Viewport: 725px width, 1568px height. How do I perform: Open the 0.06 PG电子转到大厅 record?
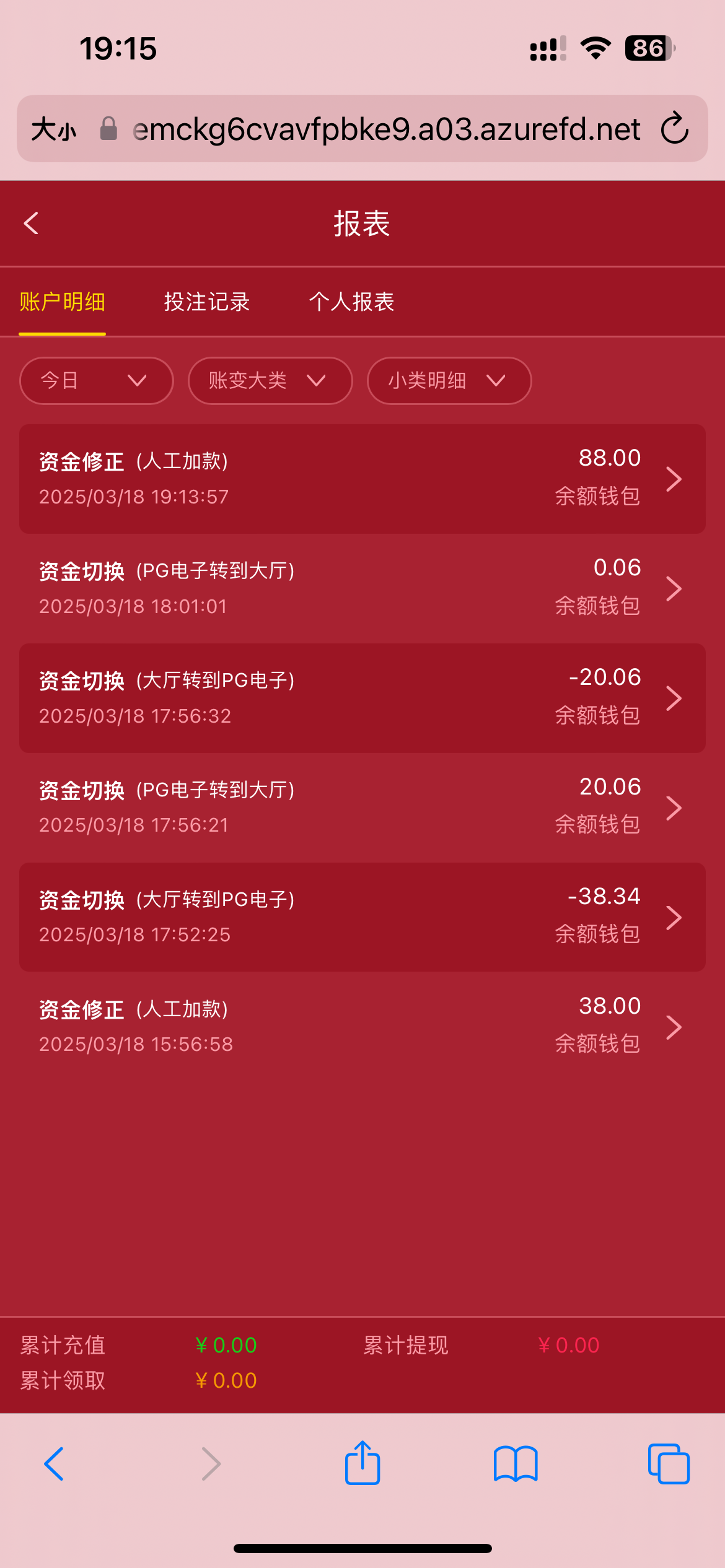(x=362, y=588)
